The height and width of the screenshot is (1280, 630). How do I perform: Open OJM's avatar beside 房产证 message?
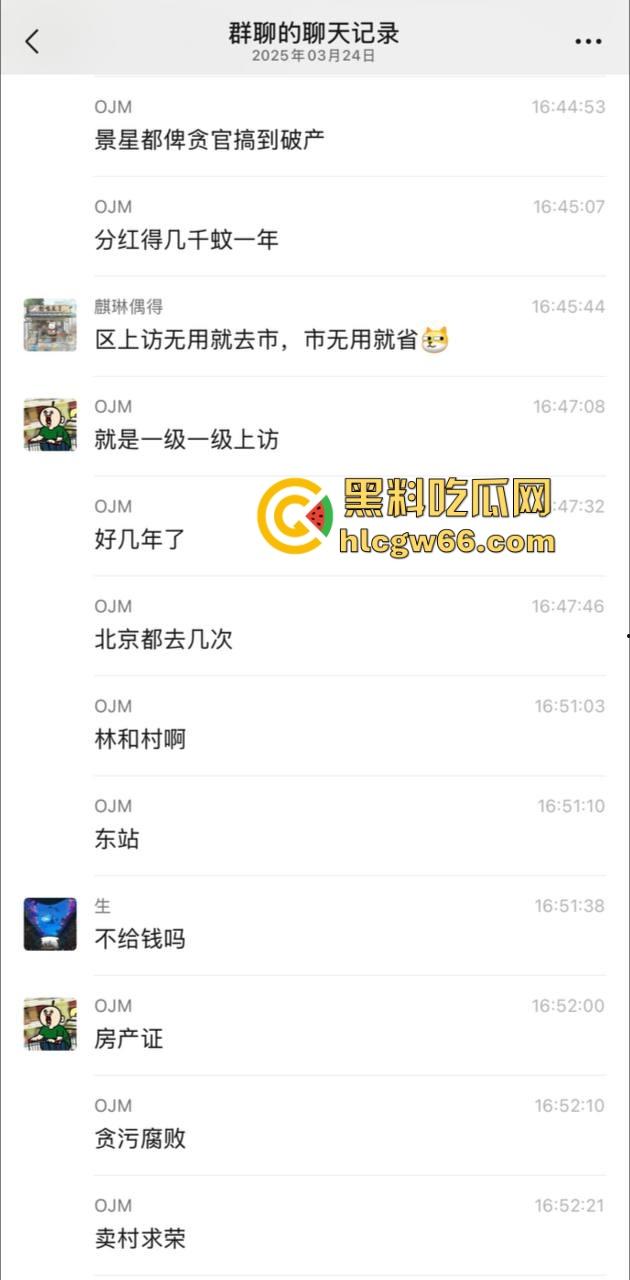coord(50,1024)
